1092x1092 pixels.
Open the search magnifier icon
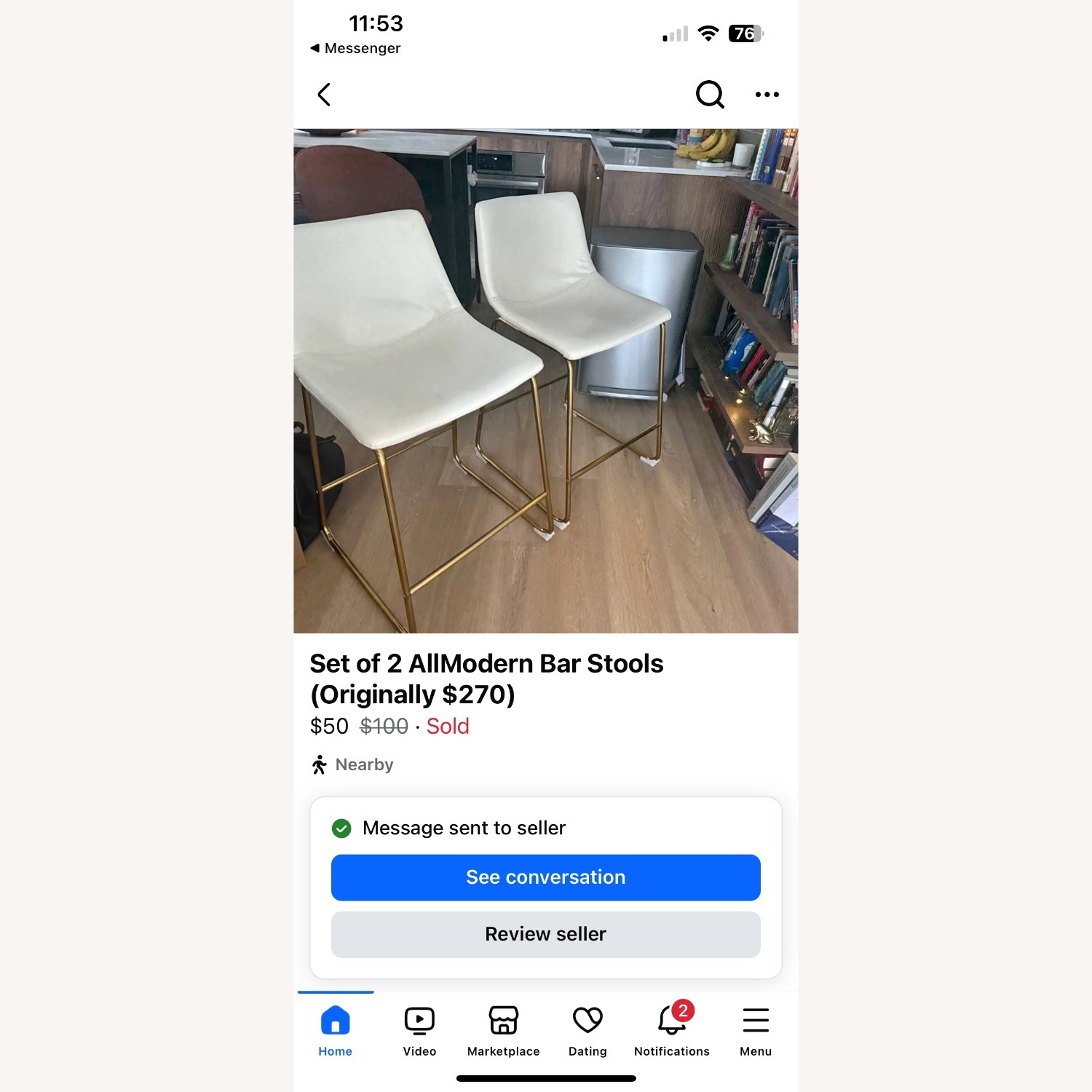pyautogui.click(x=710, y=94)
